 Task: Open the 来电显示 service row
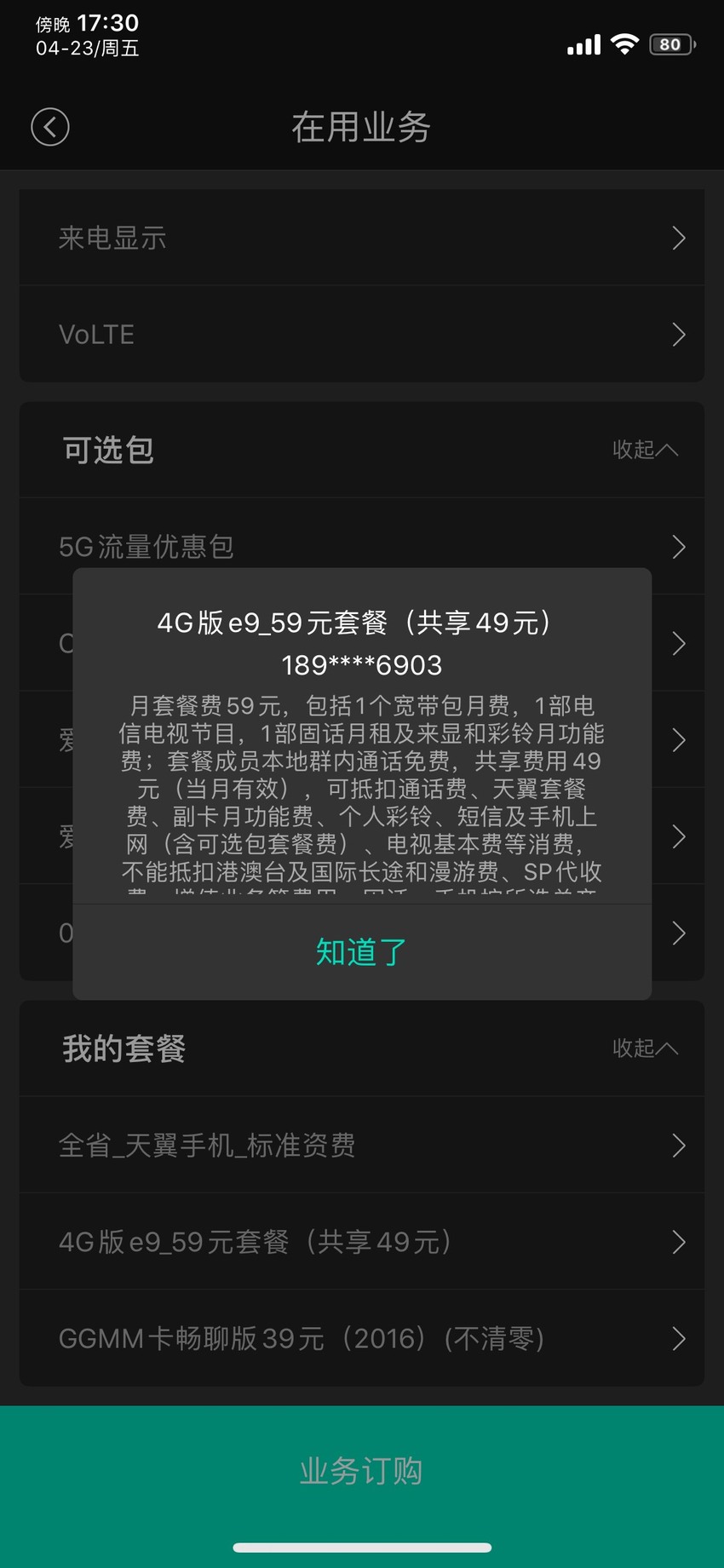pos(362,238)
